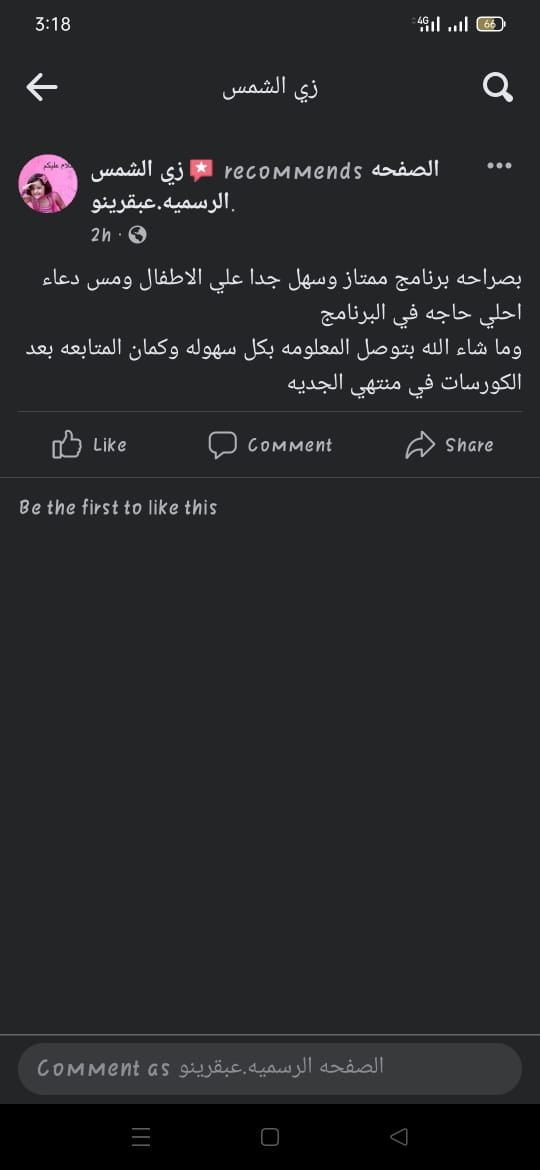
Task: Focus the 'Comment as' text field
Action: pyautogui.click(x=270, y=1069)
